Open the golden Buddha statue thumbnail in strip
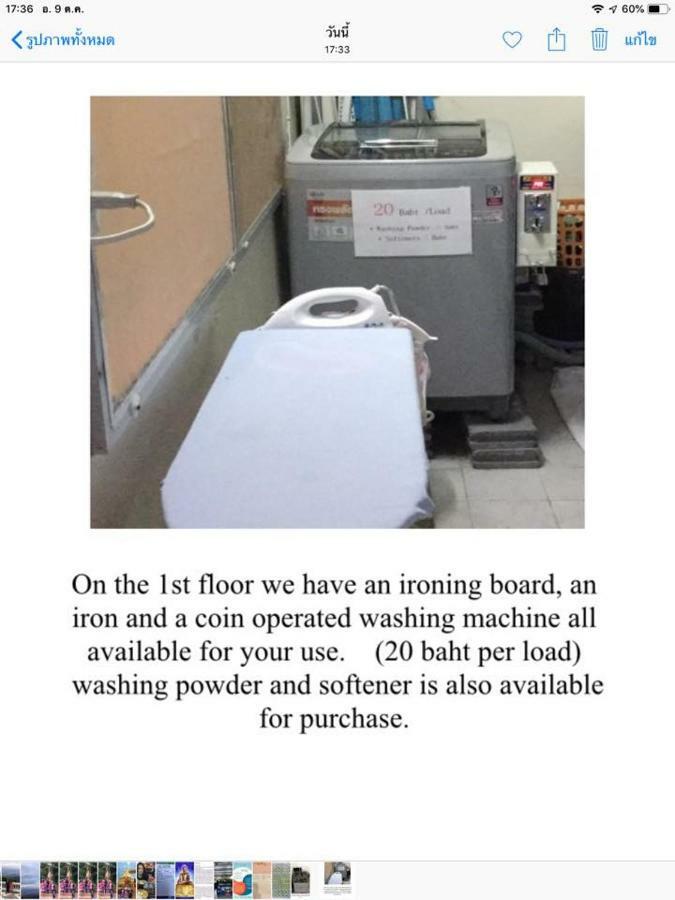The height and width of the screenshot is (900, 675). pyautogui.click(x=183, y=879)
